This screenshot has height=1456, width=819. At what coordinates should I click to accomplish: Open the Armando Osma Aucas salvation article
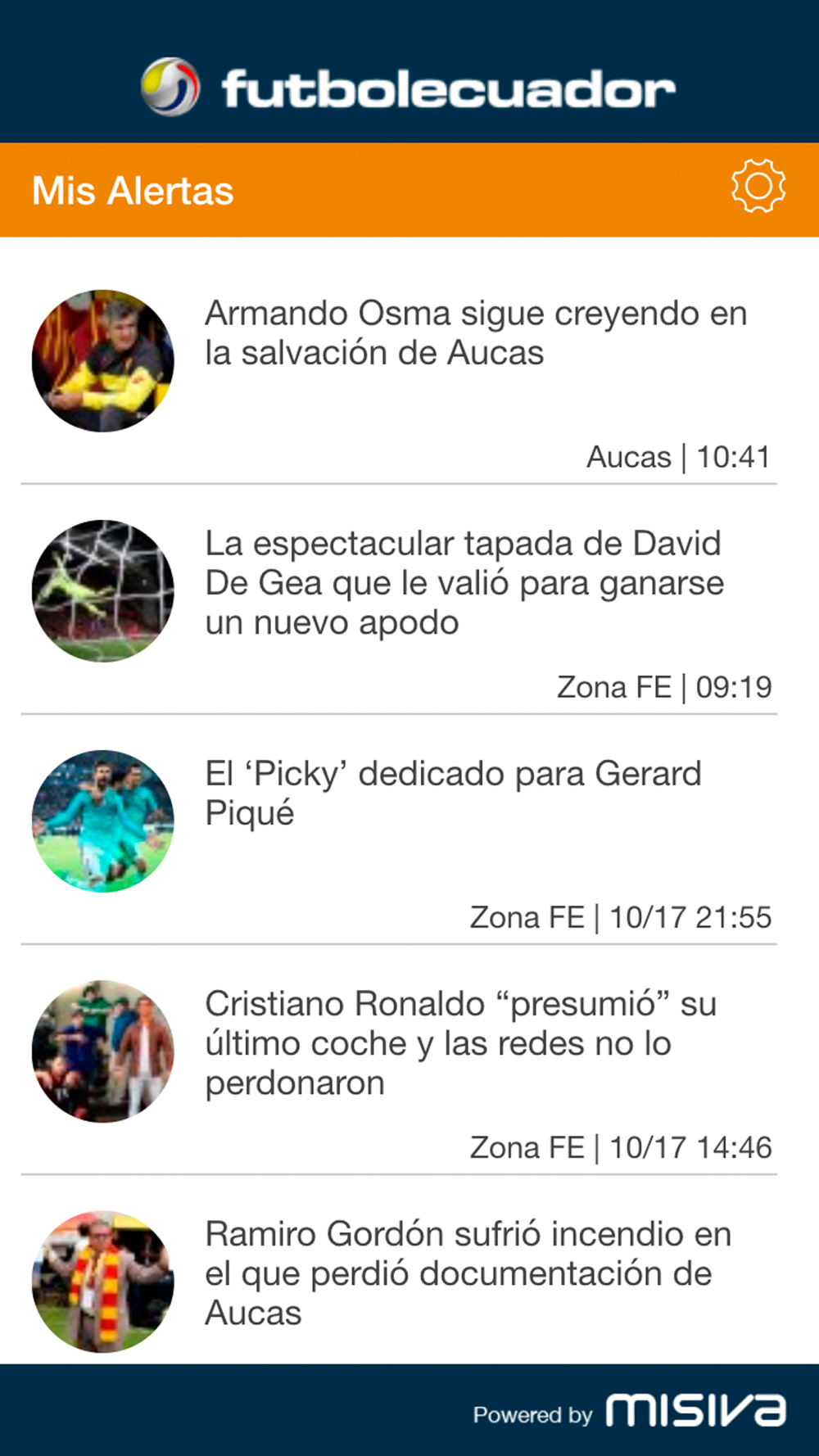[399, 369]
